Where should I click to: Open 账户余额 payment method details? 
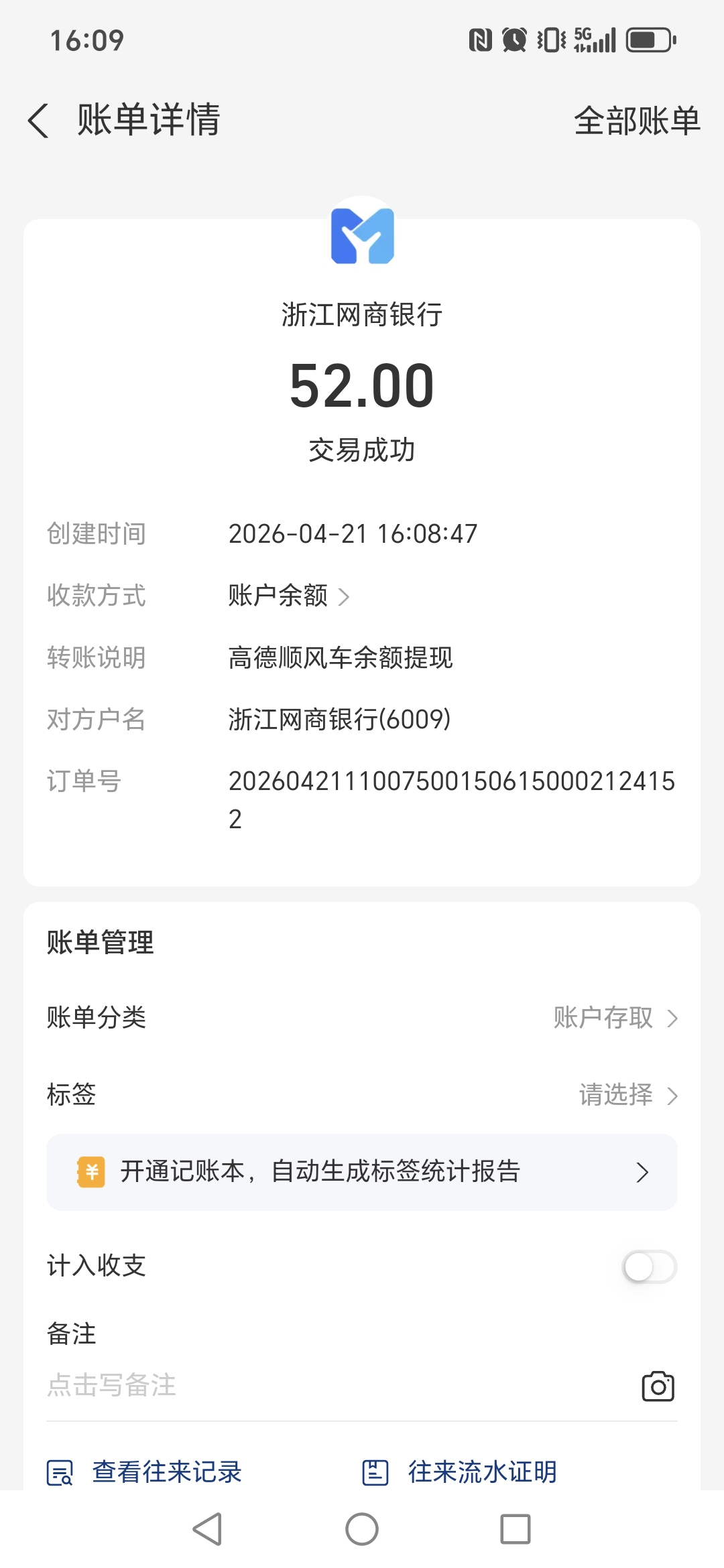288,596
